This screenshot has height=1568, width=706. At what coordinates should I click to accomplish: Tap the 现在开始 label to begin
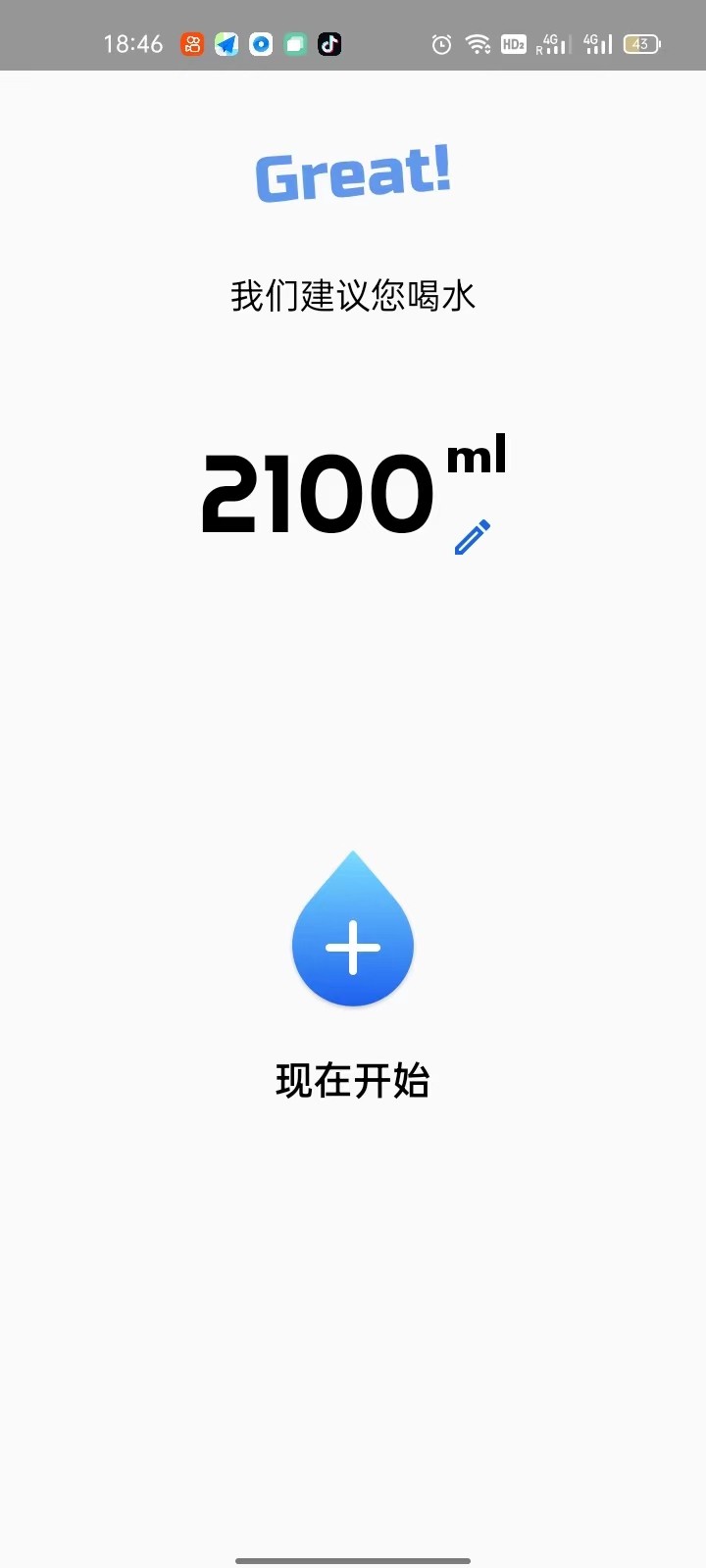pos(351,1081)
